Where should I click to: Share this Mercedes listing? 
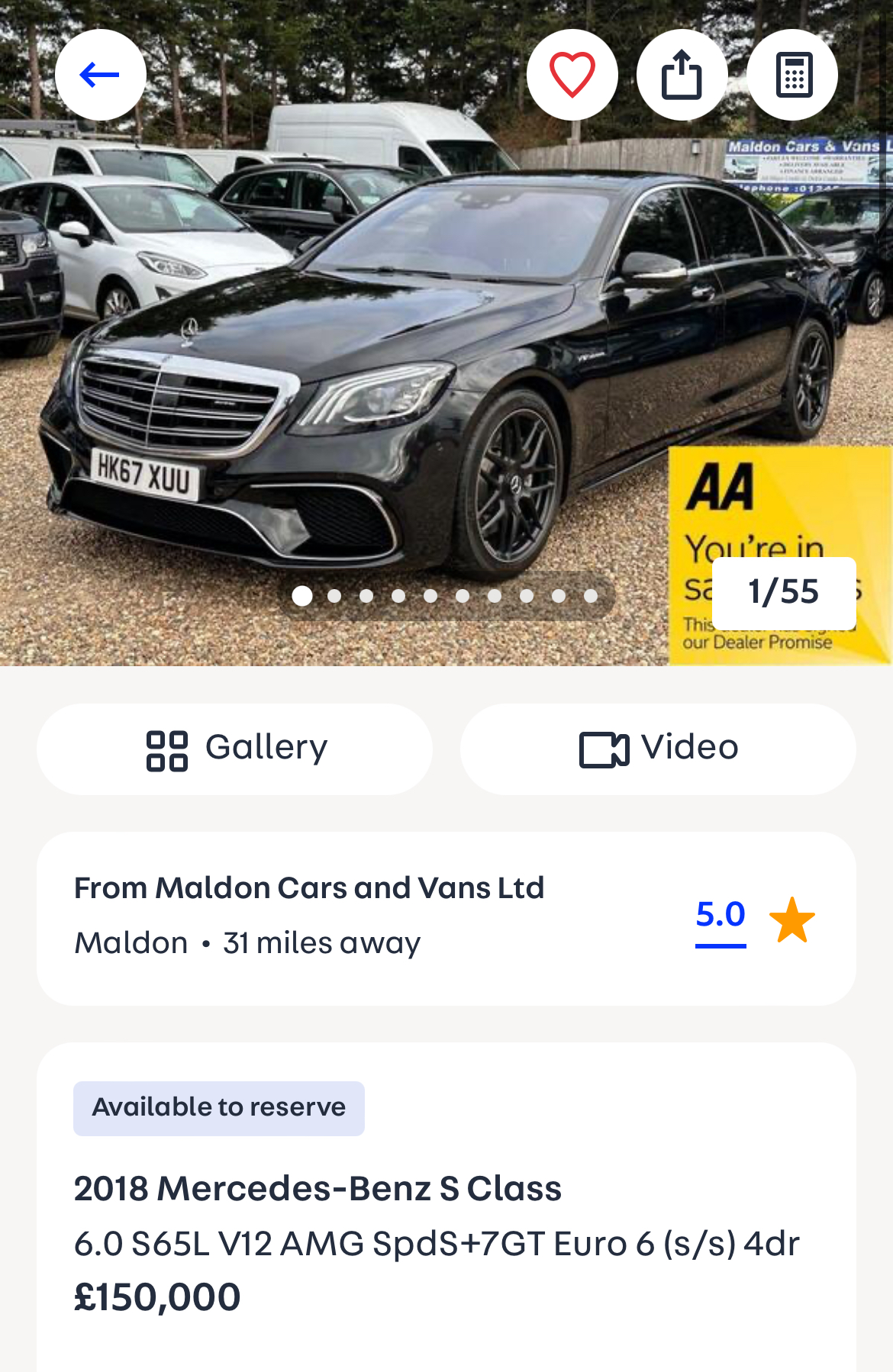682,75
